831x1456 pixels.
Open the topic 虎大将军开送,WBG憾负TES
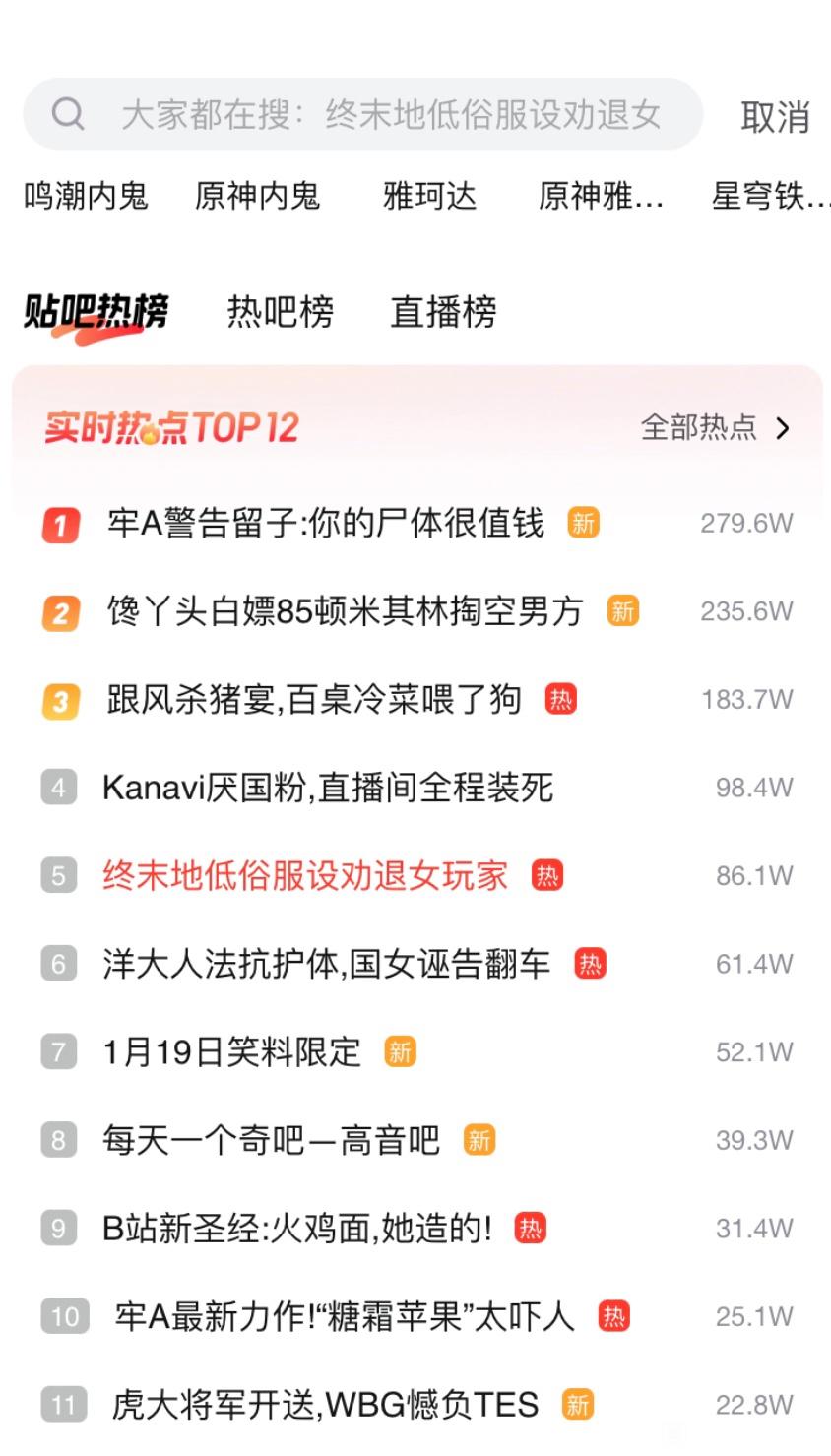click(x=325, y=1405)
